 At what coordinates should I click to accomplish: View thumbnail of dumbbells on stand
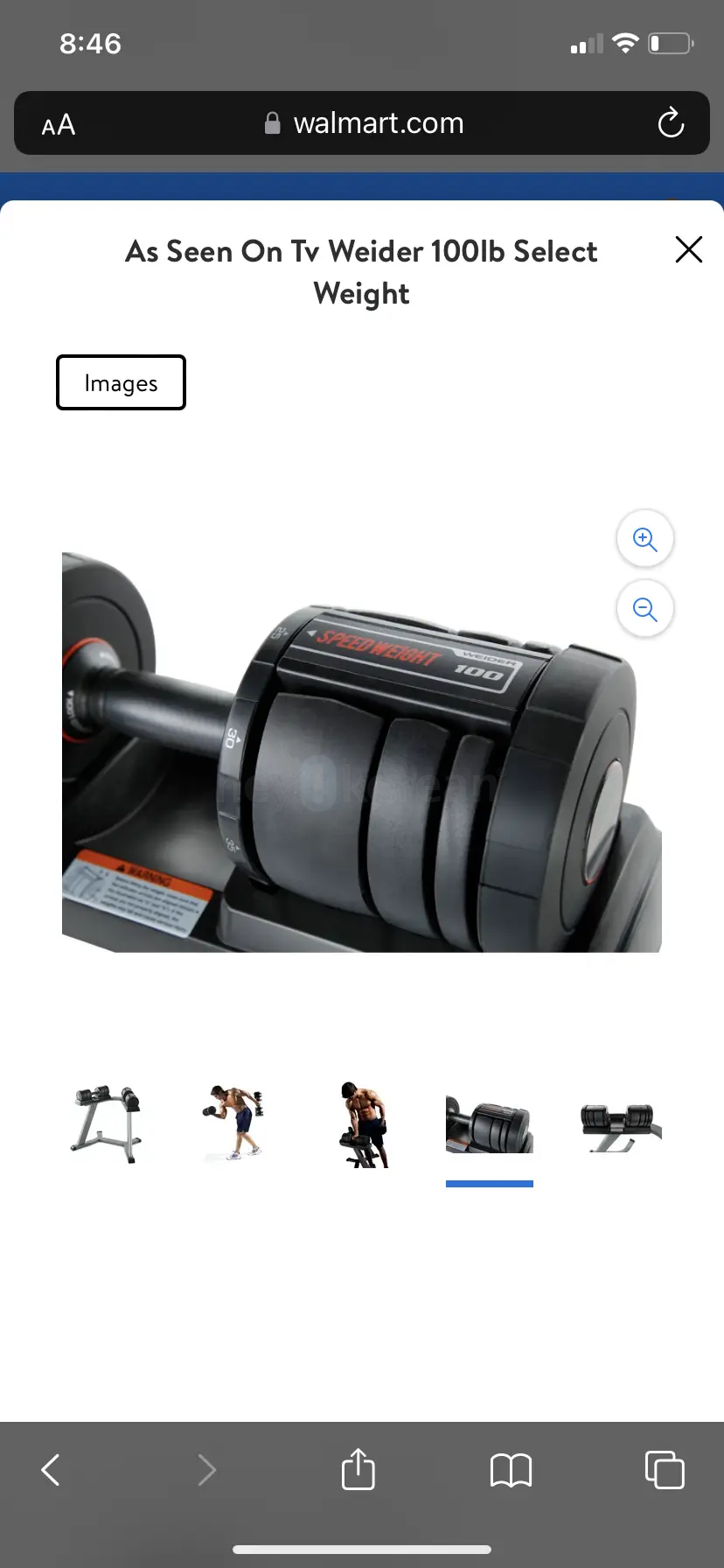[107, 1124]
